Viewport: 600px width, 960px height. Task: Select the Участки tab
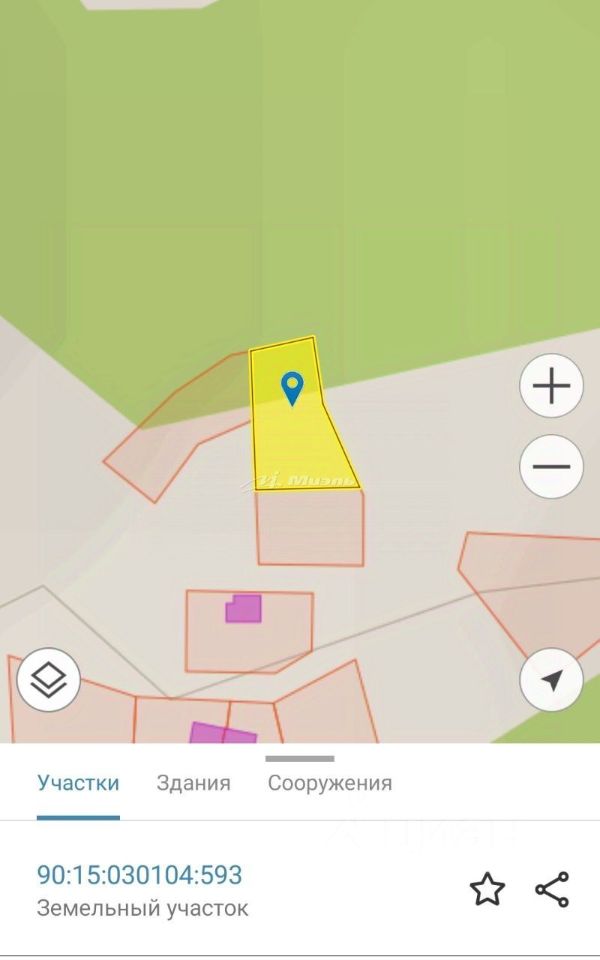point(78,783)
